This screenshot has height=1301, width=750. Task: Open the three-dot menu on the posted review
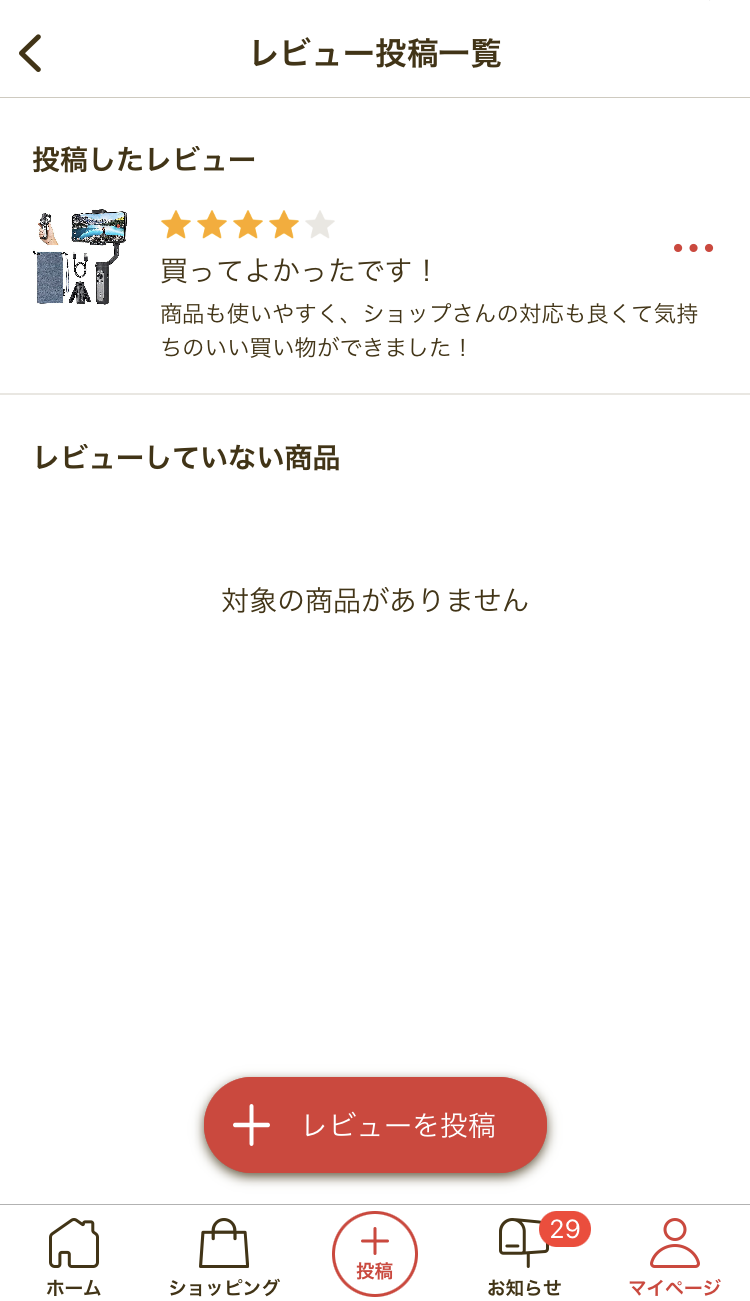[x=693, y=248]
